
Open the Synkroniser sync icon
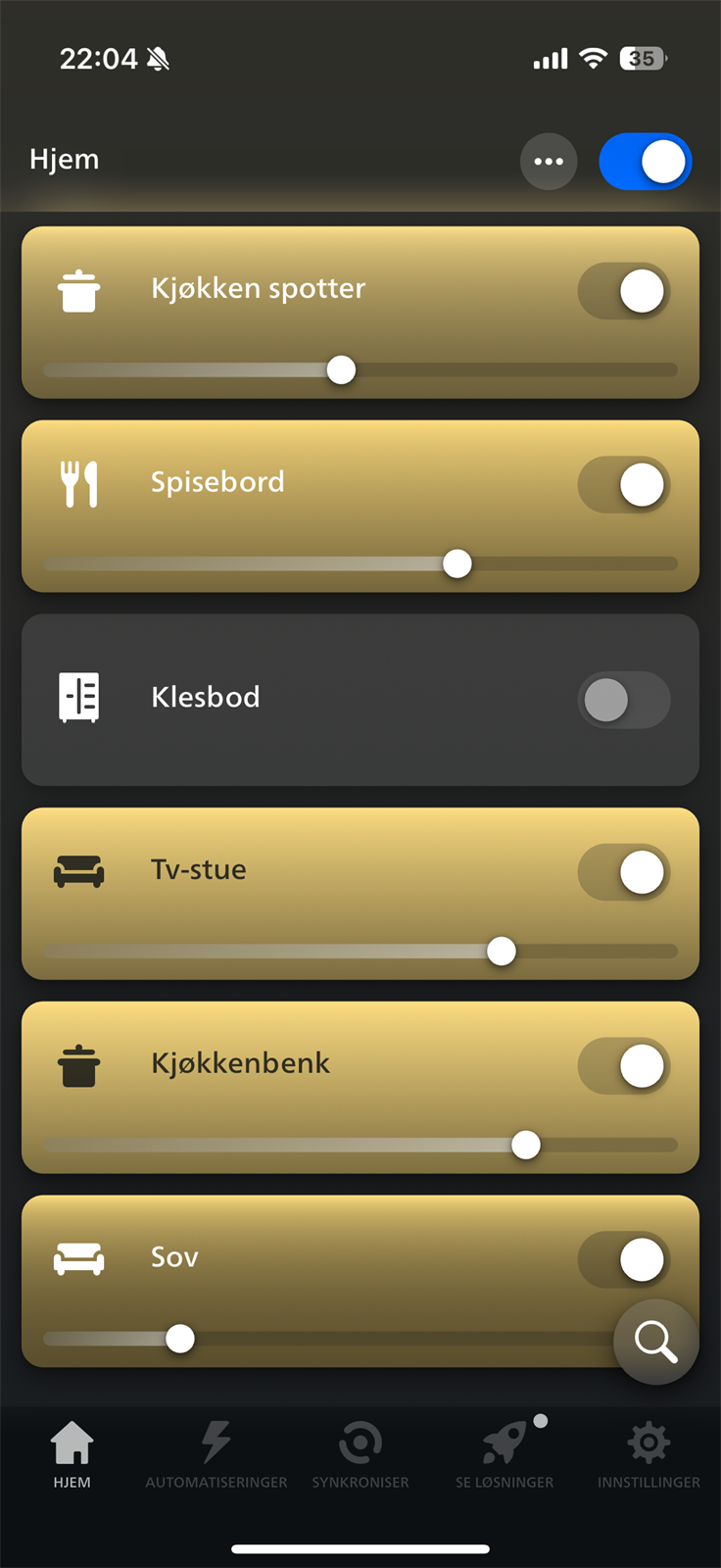[360, 1442]
